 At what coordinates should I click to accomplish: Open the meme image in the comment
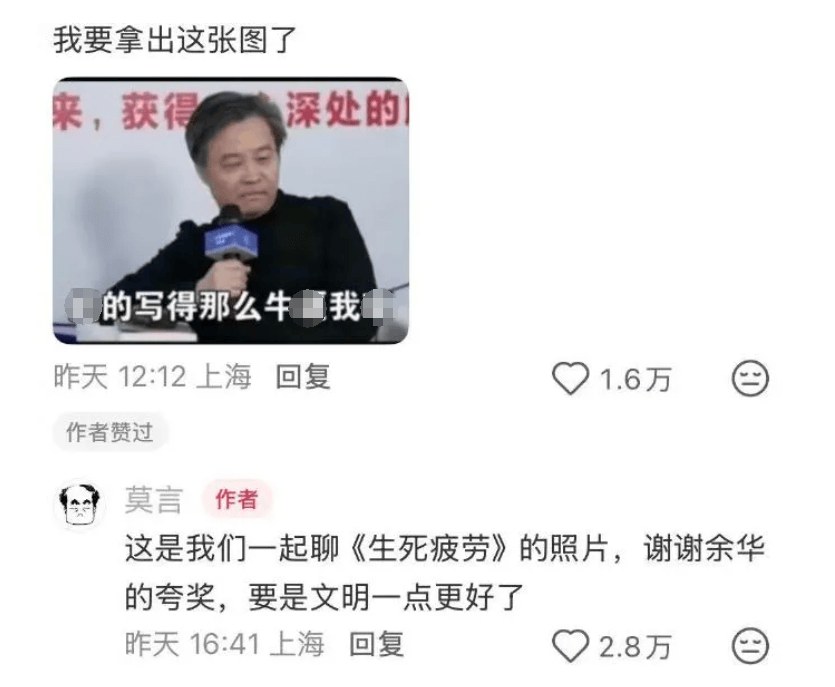coord(231,211)
